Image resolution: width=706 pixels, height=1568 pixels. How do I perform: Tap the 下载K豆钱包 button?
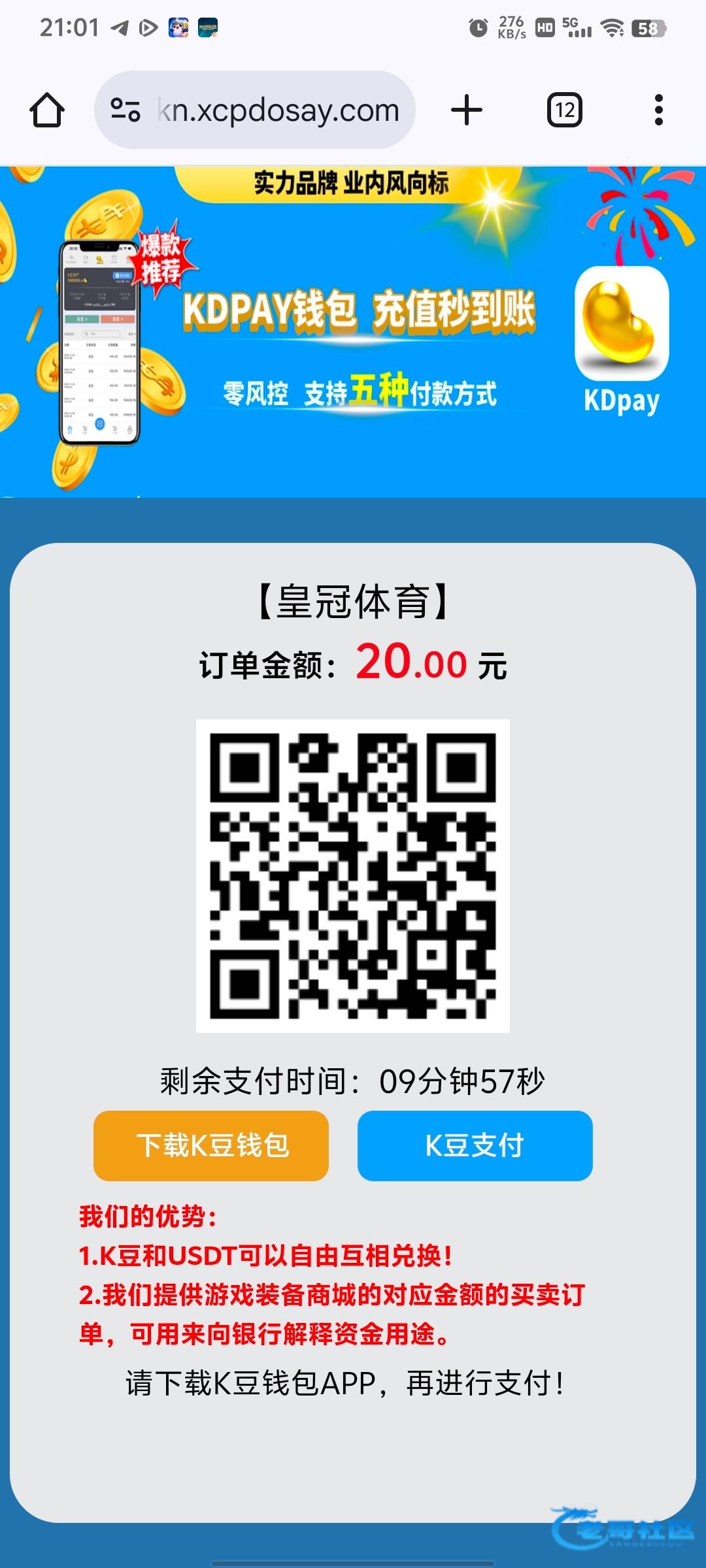211,1145
